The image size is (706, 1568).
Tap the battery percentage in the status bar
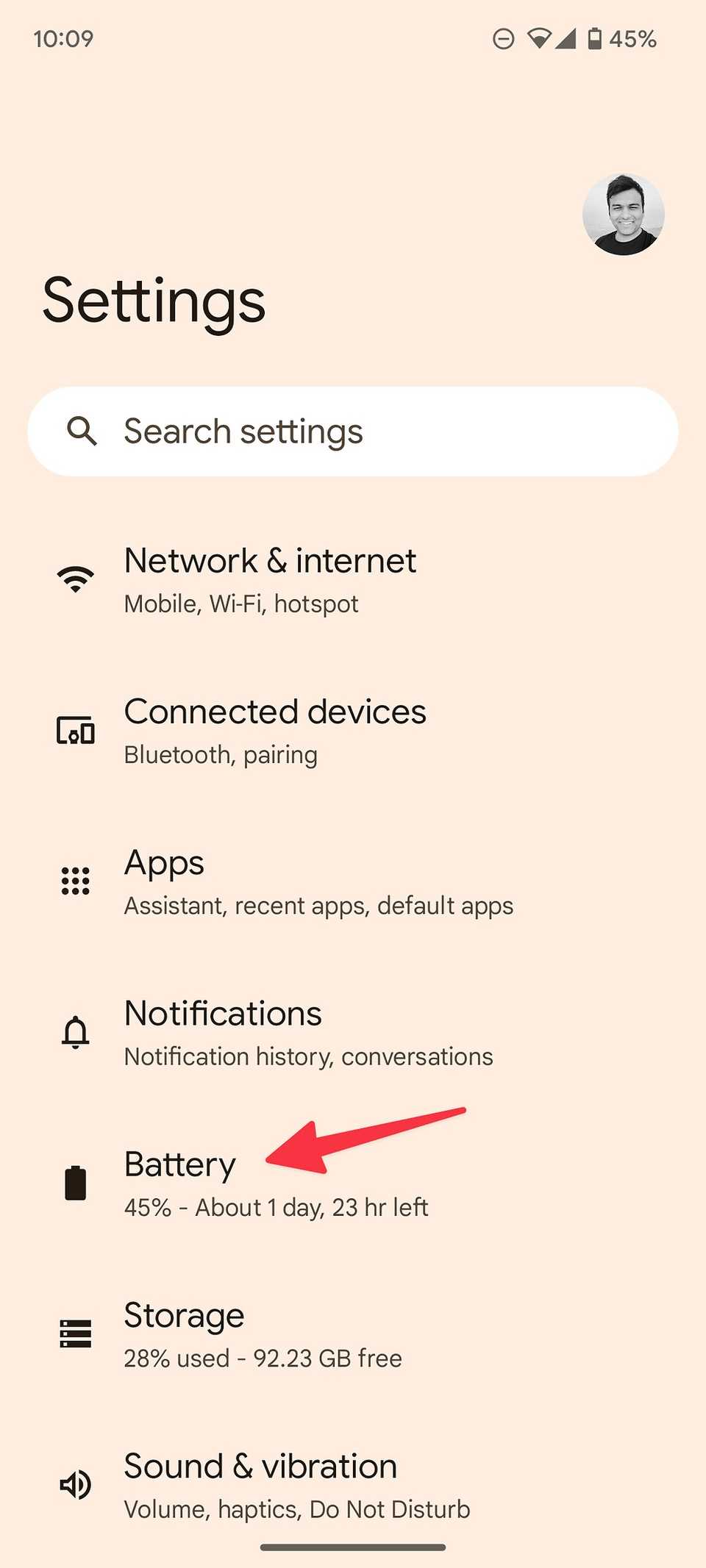point(632,38)
